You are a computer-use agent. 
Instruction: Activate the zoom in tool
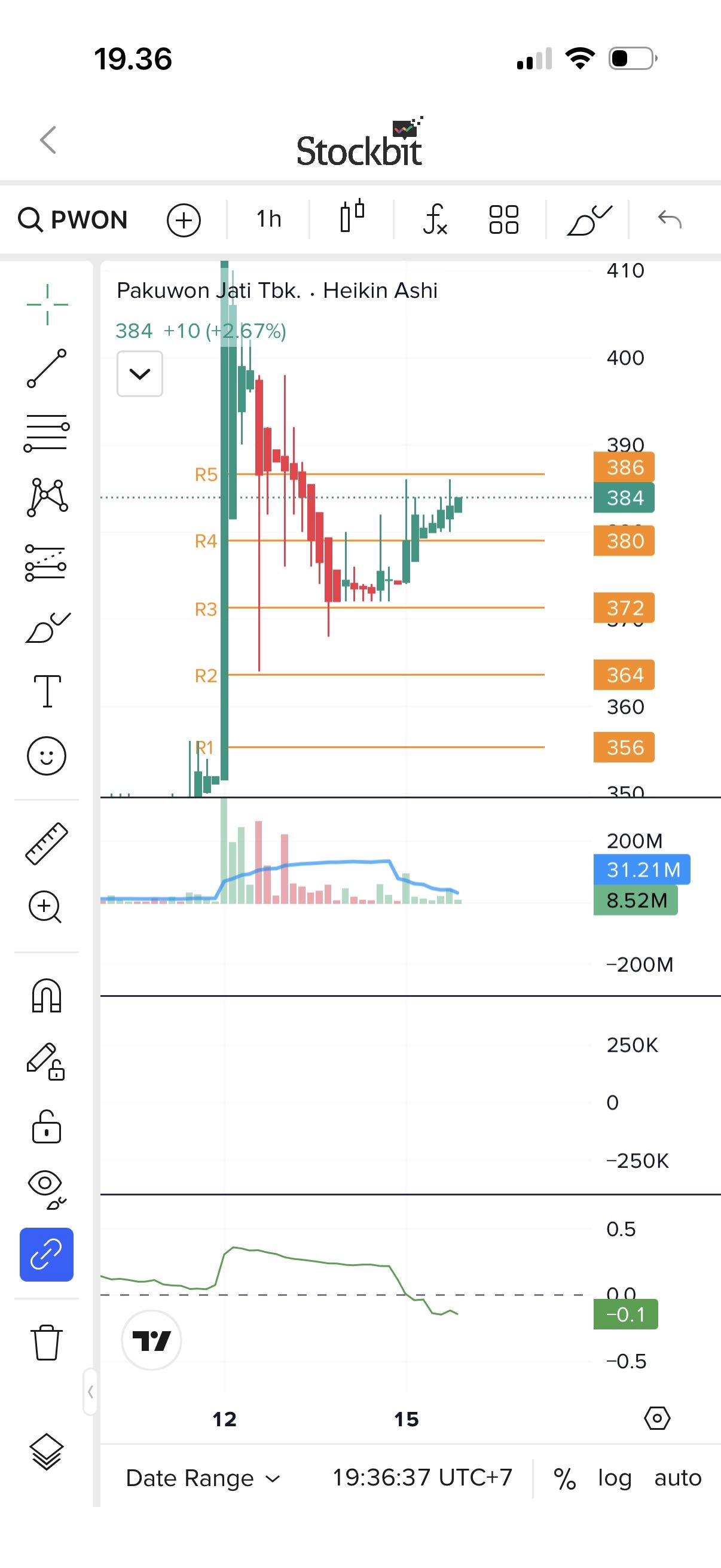point(45,907)
